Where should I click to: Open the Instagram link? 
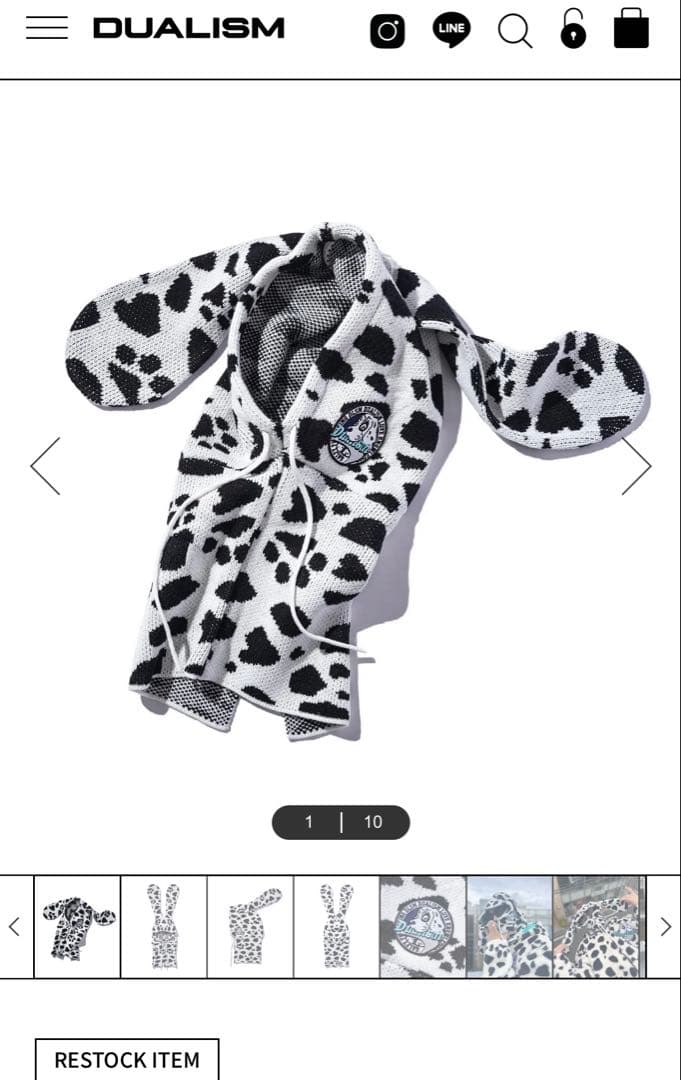click(x=387, y=30)
